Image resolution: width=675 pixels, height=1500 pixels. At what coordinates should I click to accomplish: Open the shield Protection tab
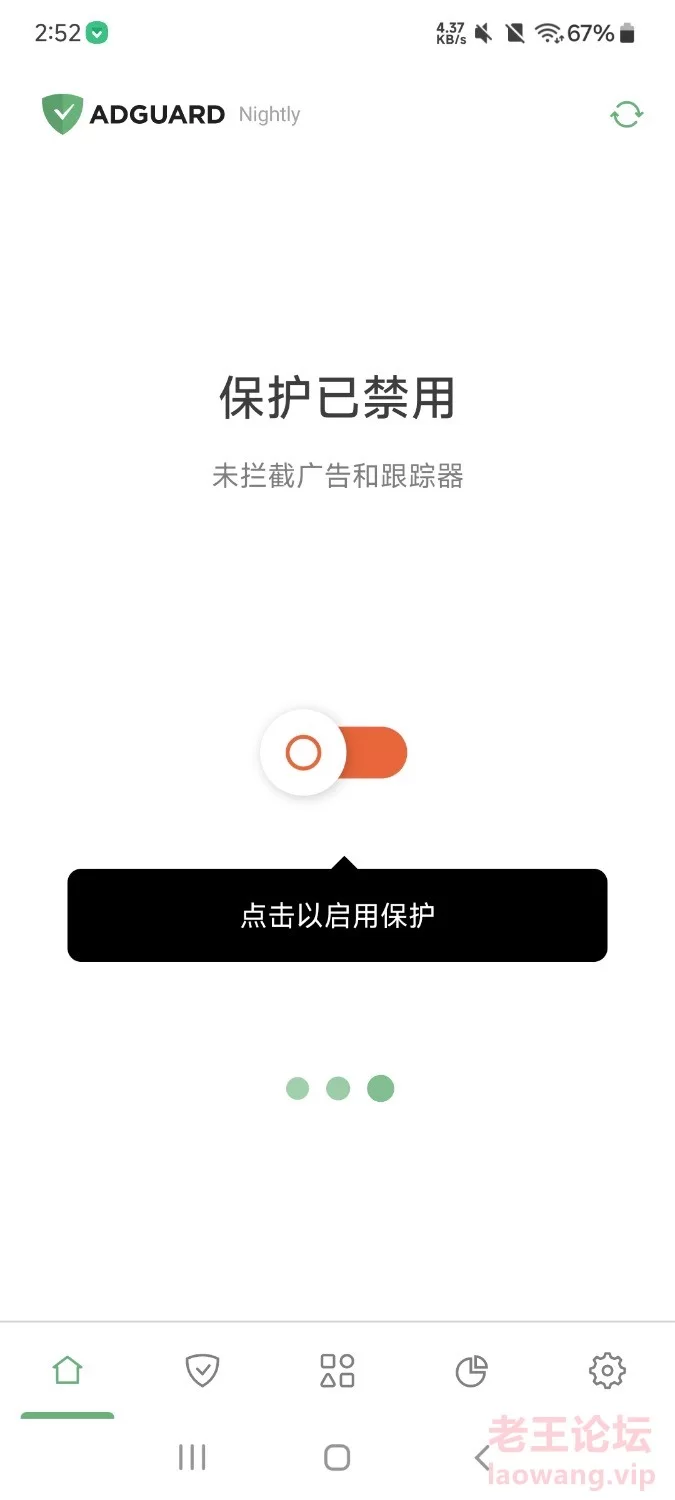coord(202,1370)
